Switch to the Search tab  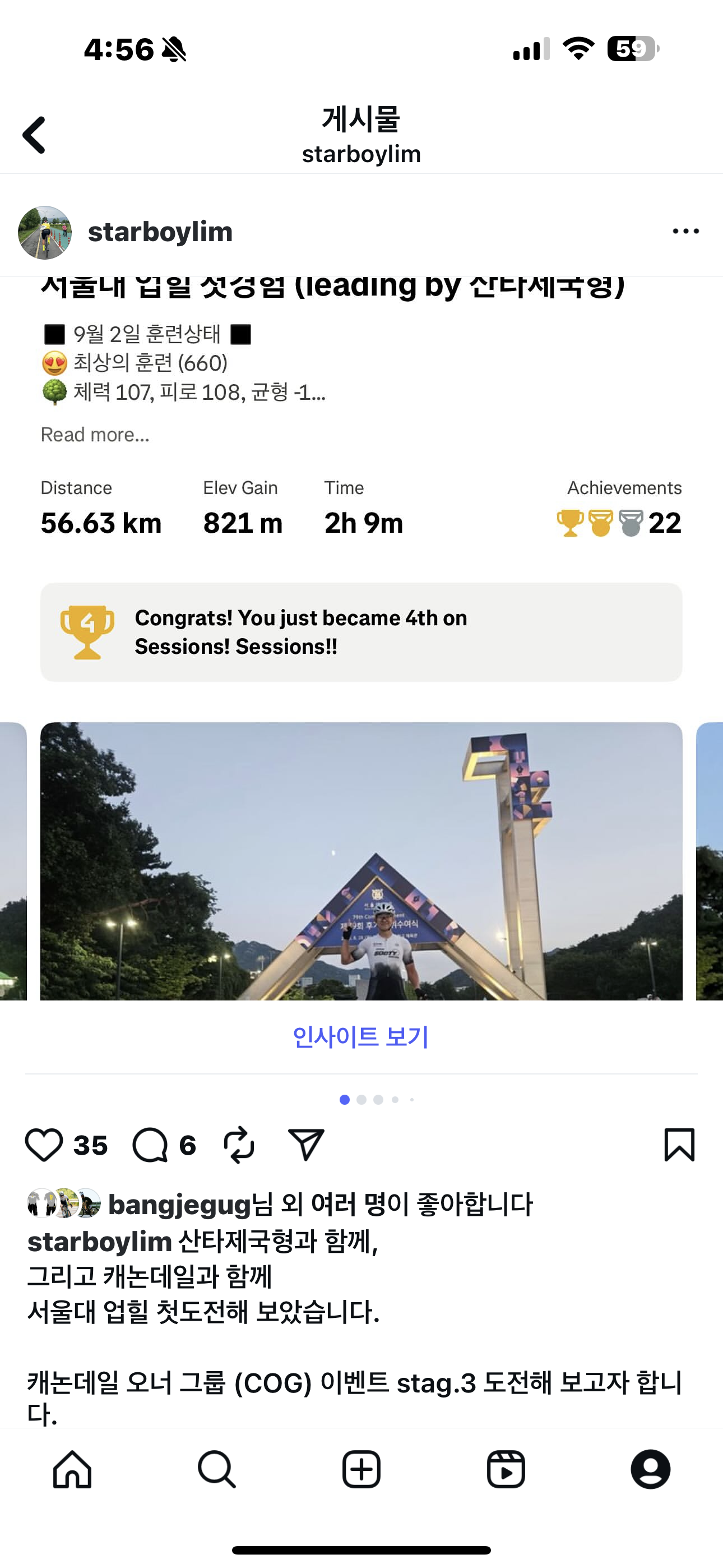pos(217,1469)
